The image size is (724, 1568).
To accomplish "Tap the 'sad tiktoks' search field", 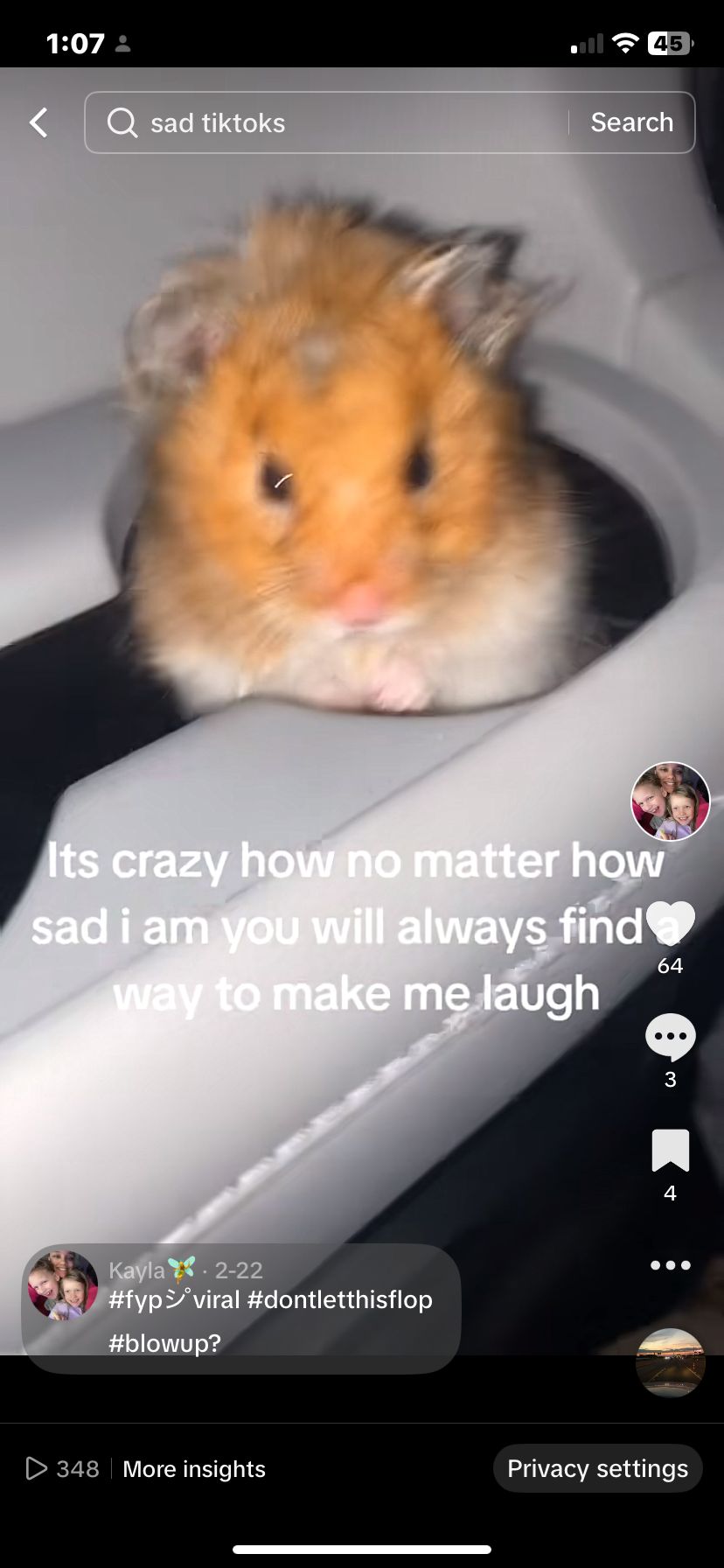I will [332, 122].
